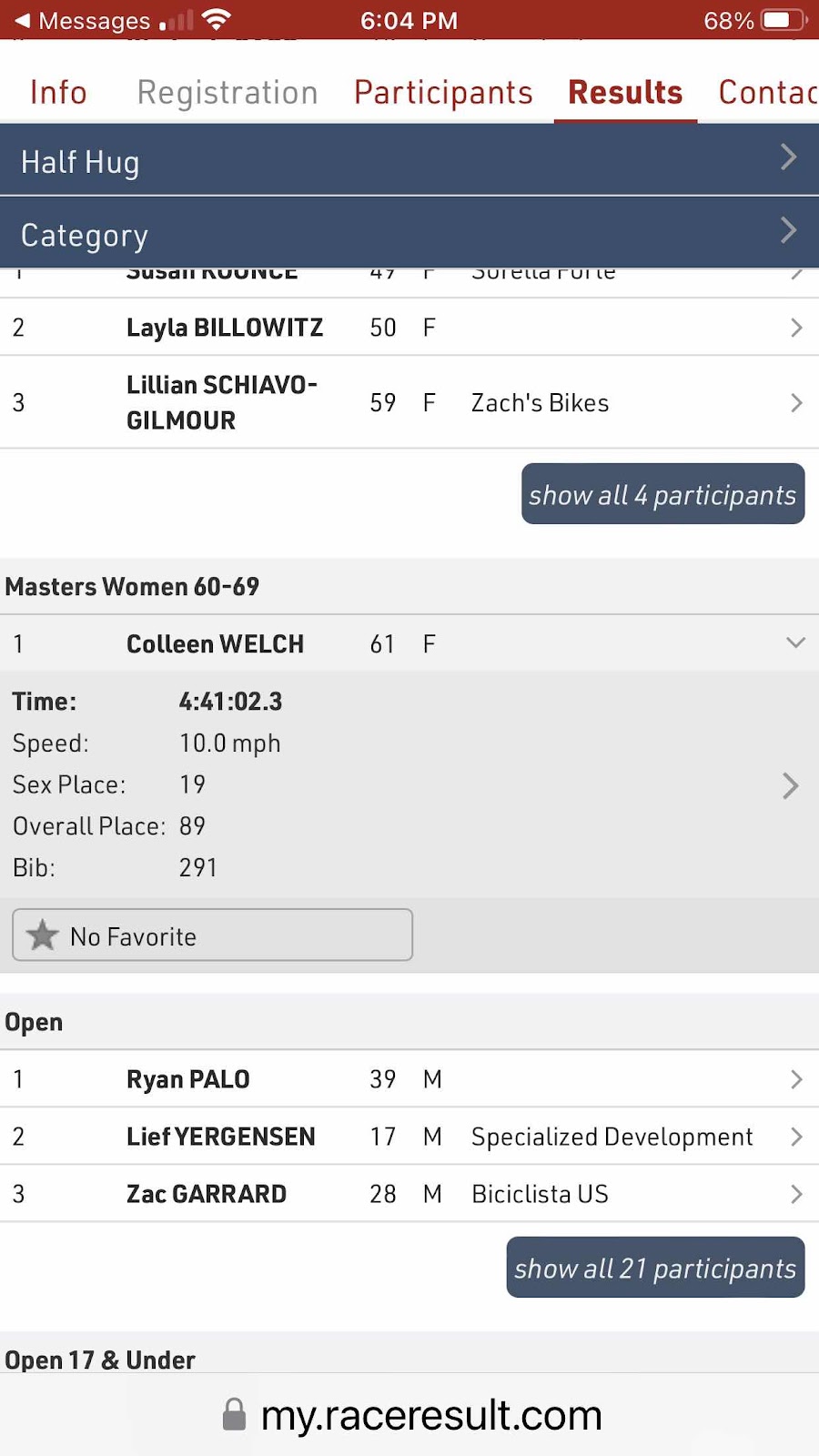Collapse Colleen WELCH result details
This screenshot has width=819, height=1456.
pyautogui.click(x=409, y=643)
